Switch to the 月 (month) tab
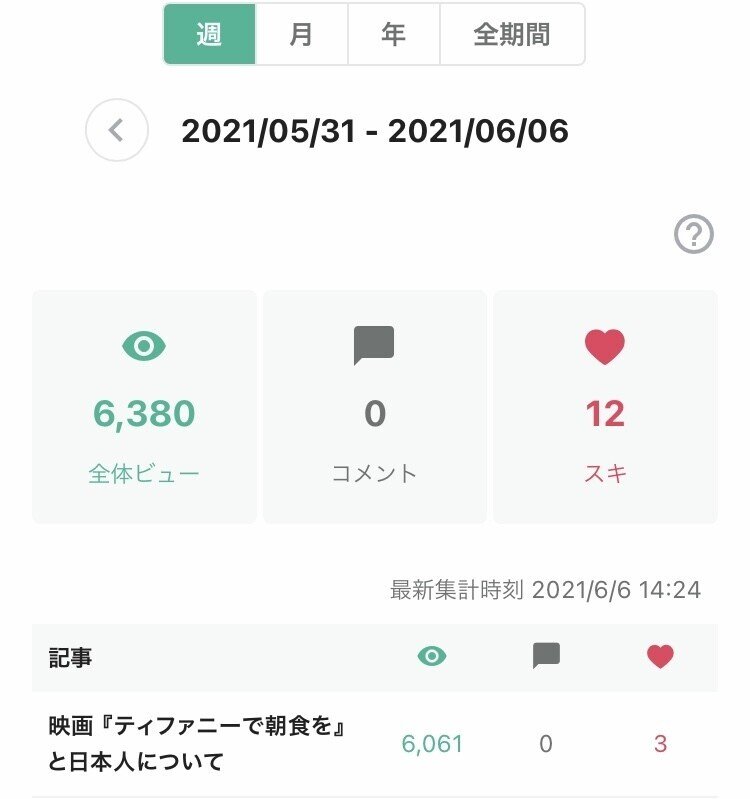 click(x=301, y=35)
